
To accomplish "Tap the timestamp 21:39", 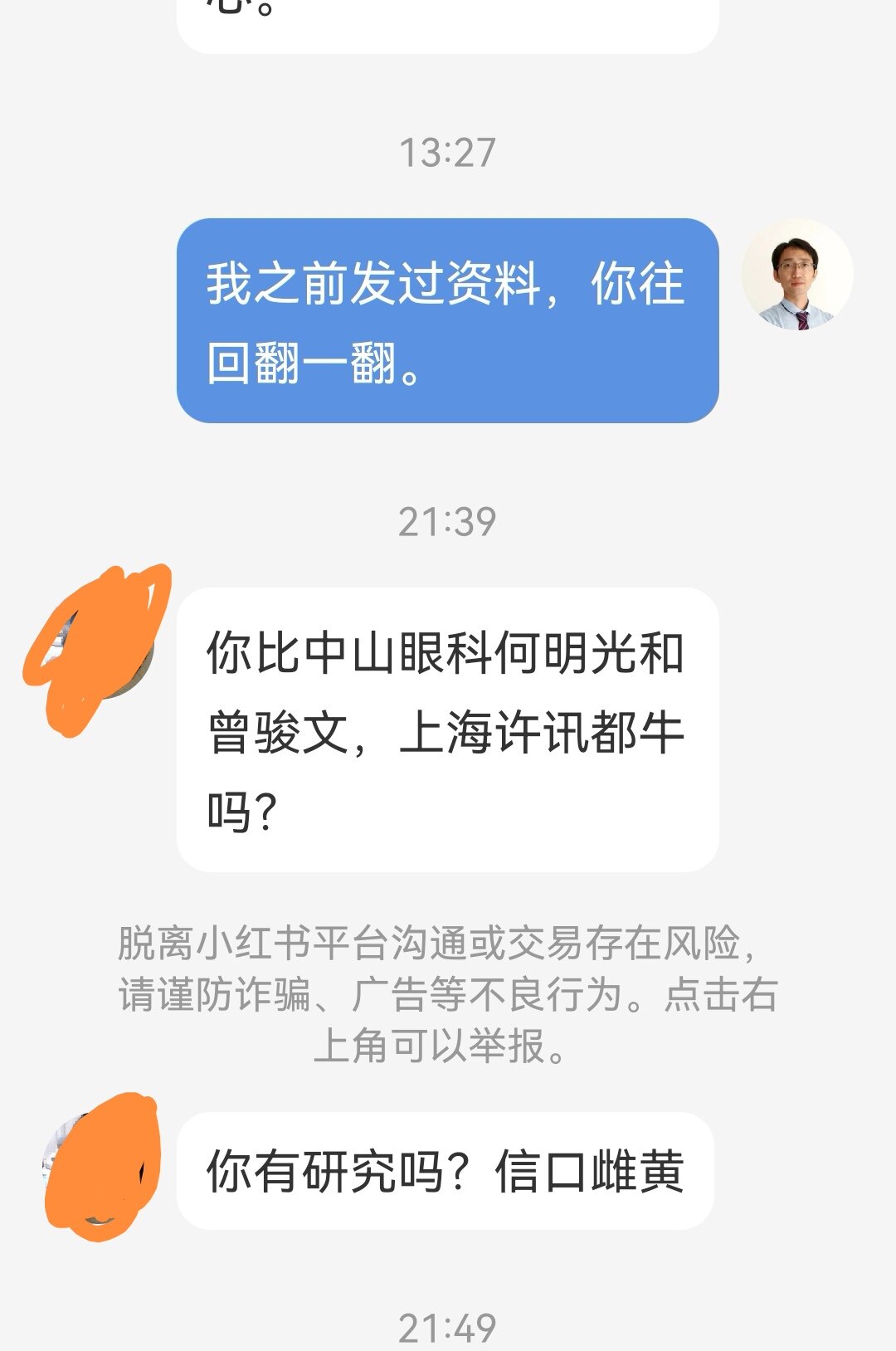I will pyautogui.click(x=448, y=520).
